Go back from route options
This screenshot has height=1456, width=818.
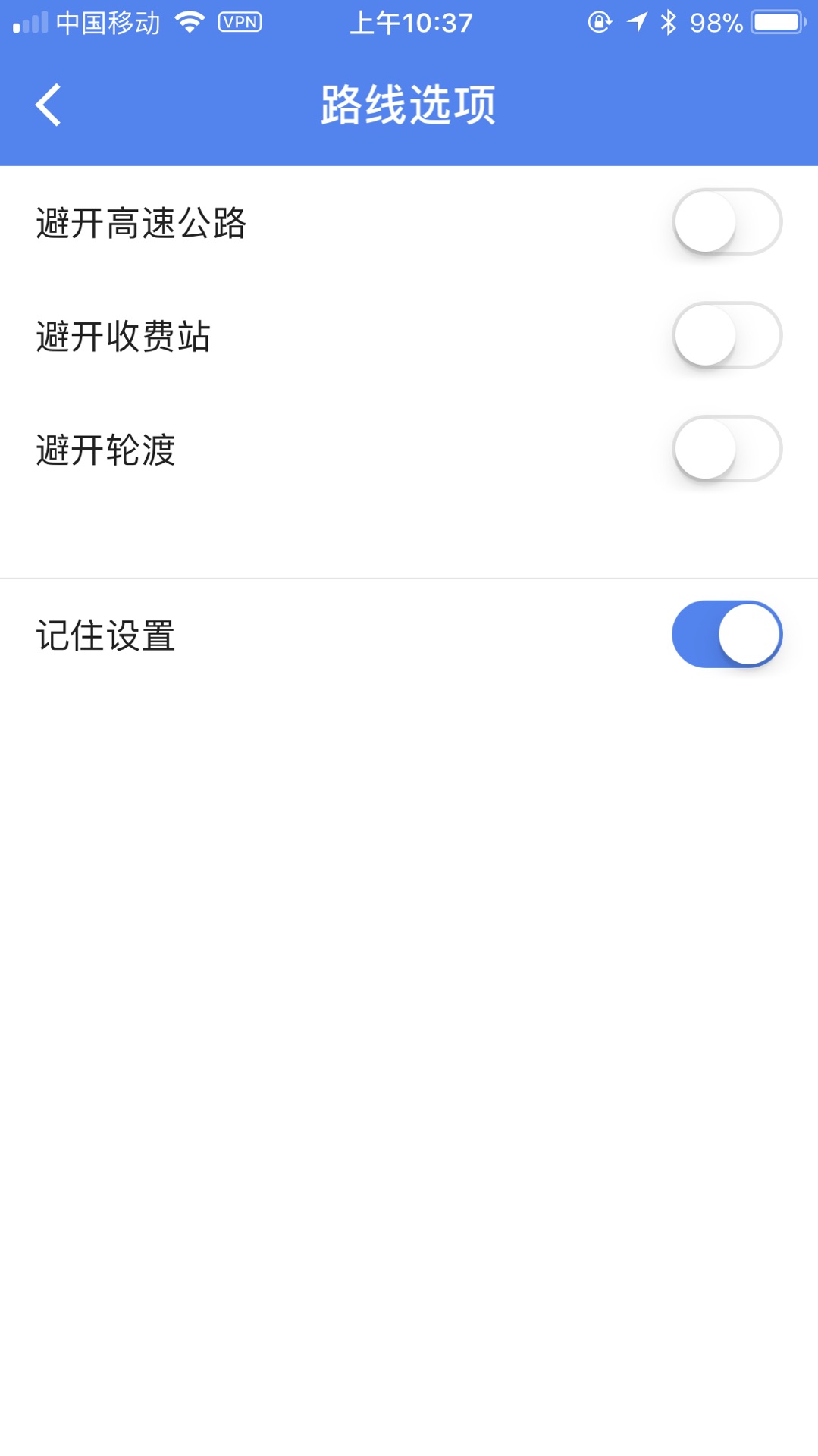pyautogui.click(x=49, y=105)
